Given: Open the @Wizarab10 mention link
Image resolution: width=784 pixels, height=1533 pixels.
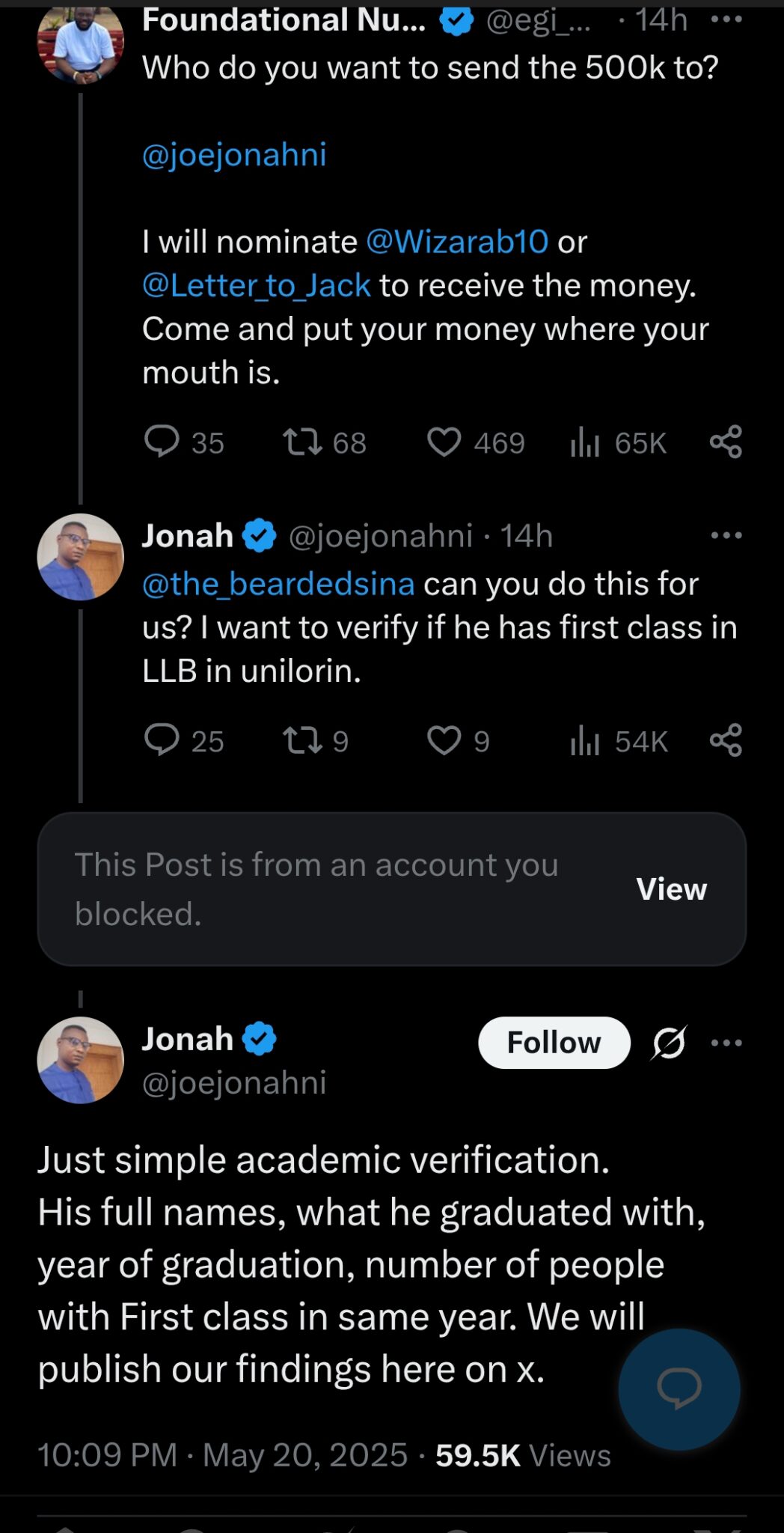Looking at the screenshot, I should click(x=456, y=242).
